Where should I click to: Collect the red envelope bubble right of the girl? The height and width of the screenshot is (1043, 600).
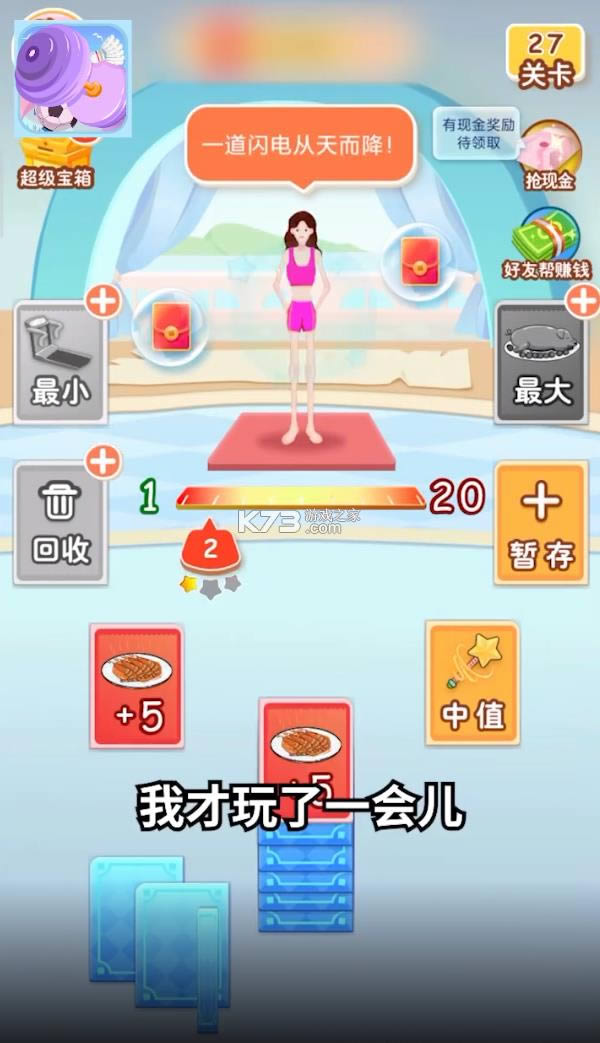tap(418, 262)
